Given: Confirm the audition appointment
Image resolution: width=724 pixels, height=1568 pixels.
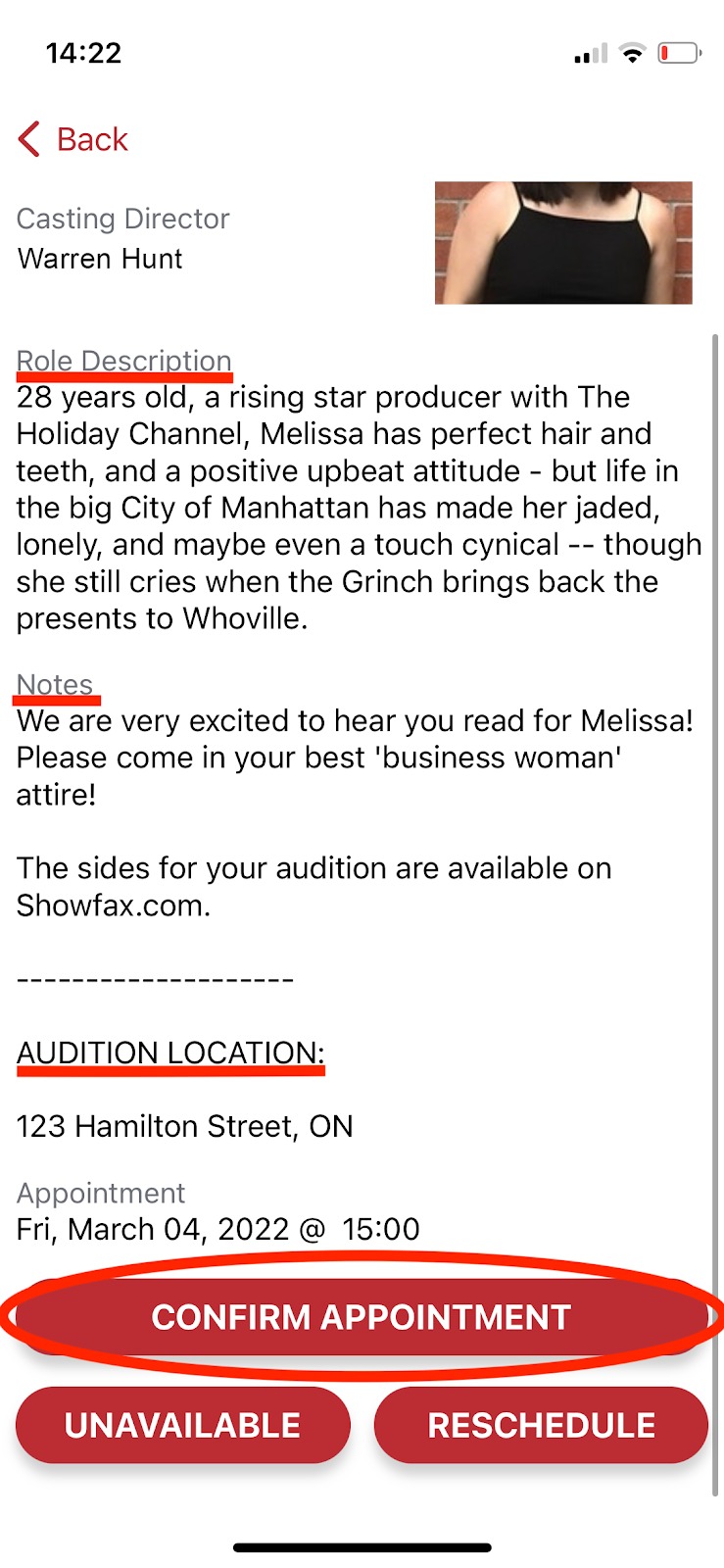Looking at the screenshot, I should click(x=362, y=1316).
